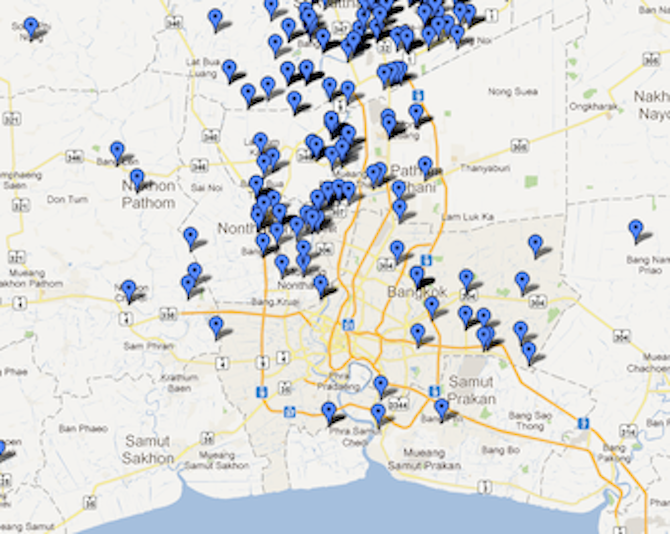Image resolution: width=670 pixels, height=534 pixels.
Task: Open the pin near Phra Pradaeng
Action: point(380,384)
